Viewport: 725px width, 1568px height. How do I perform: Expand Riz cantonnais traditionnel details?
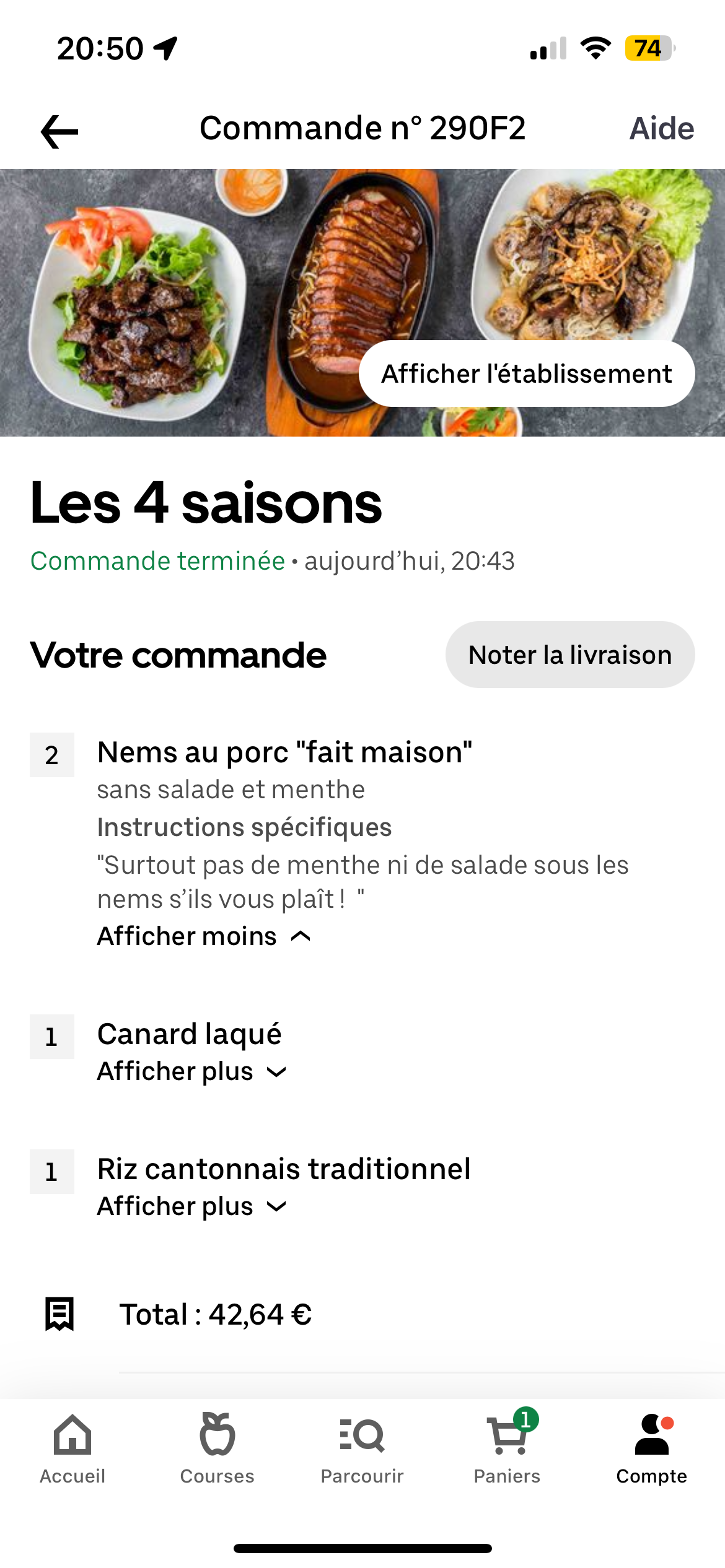pyautogui.click(x=191, y=1206)
